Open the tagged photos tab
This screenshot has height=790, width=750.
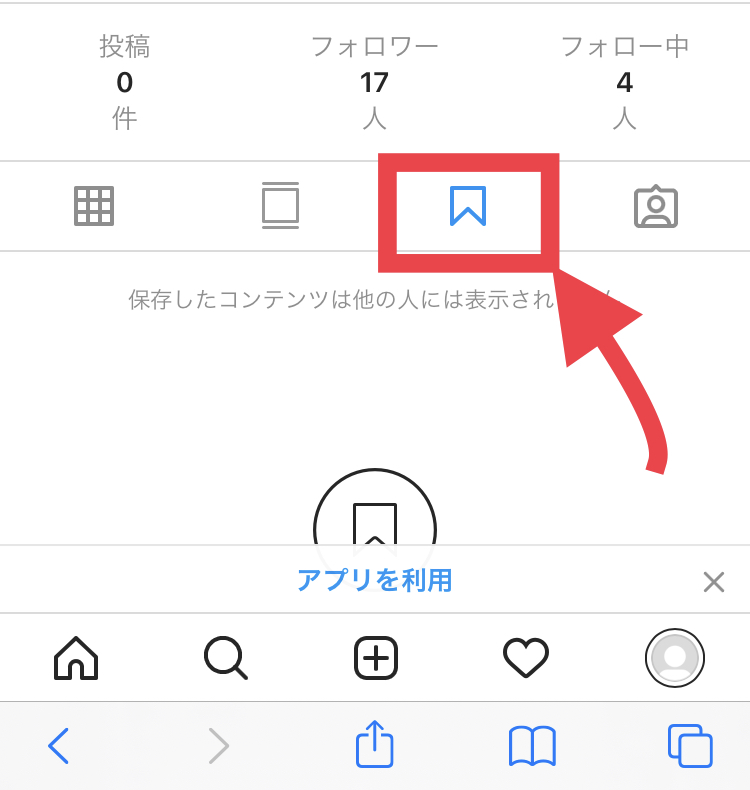coord(656,206)
